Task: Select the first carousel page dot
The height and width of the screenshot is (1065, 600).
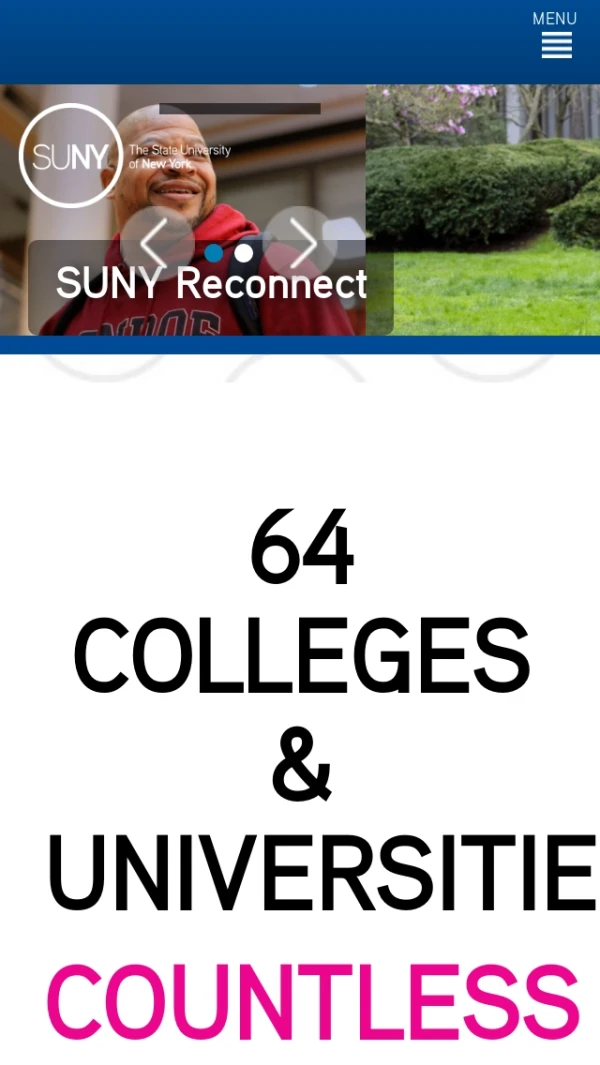Action: (x=213, y=253)
